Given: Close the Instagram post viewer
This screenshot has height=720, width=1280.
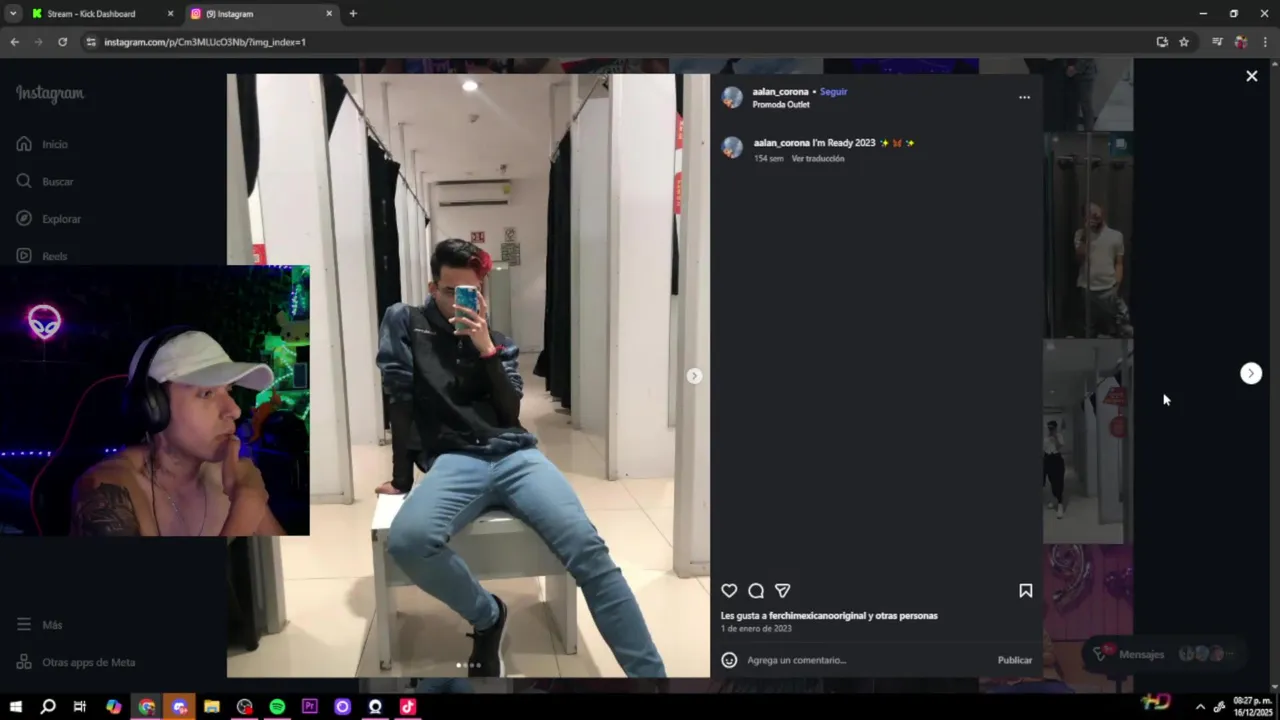Looking at the screenshot, I should coord(1251,76).
